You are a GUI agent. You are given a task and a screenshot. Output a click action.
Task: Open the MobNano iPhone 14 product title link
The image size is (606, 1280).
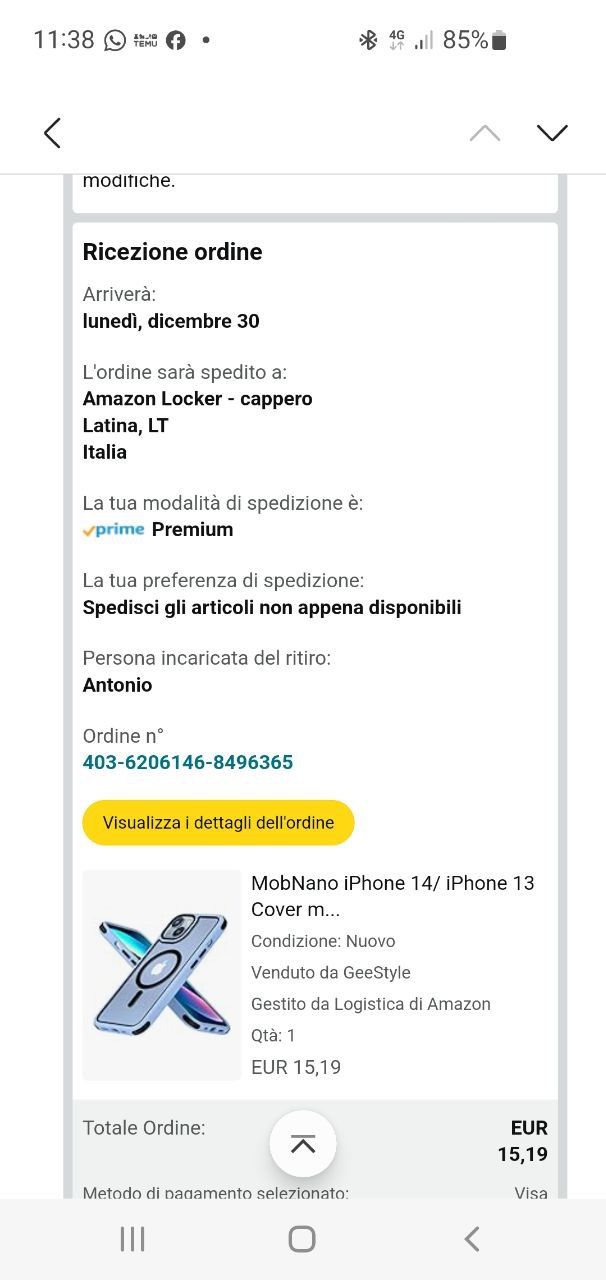392,896
